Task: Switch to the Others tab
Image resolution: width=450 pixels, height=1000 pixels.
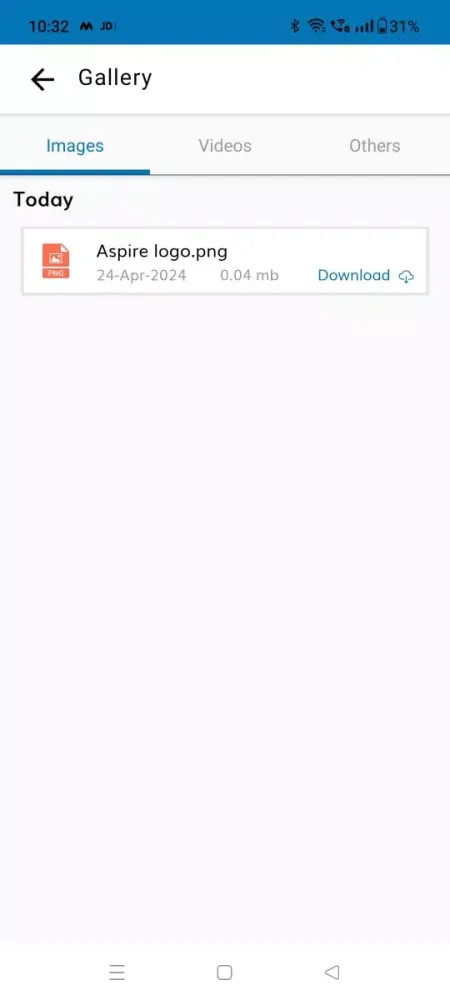Action: pos(375,146)
